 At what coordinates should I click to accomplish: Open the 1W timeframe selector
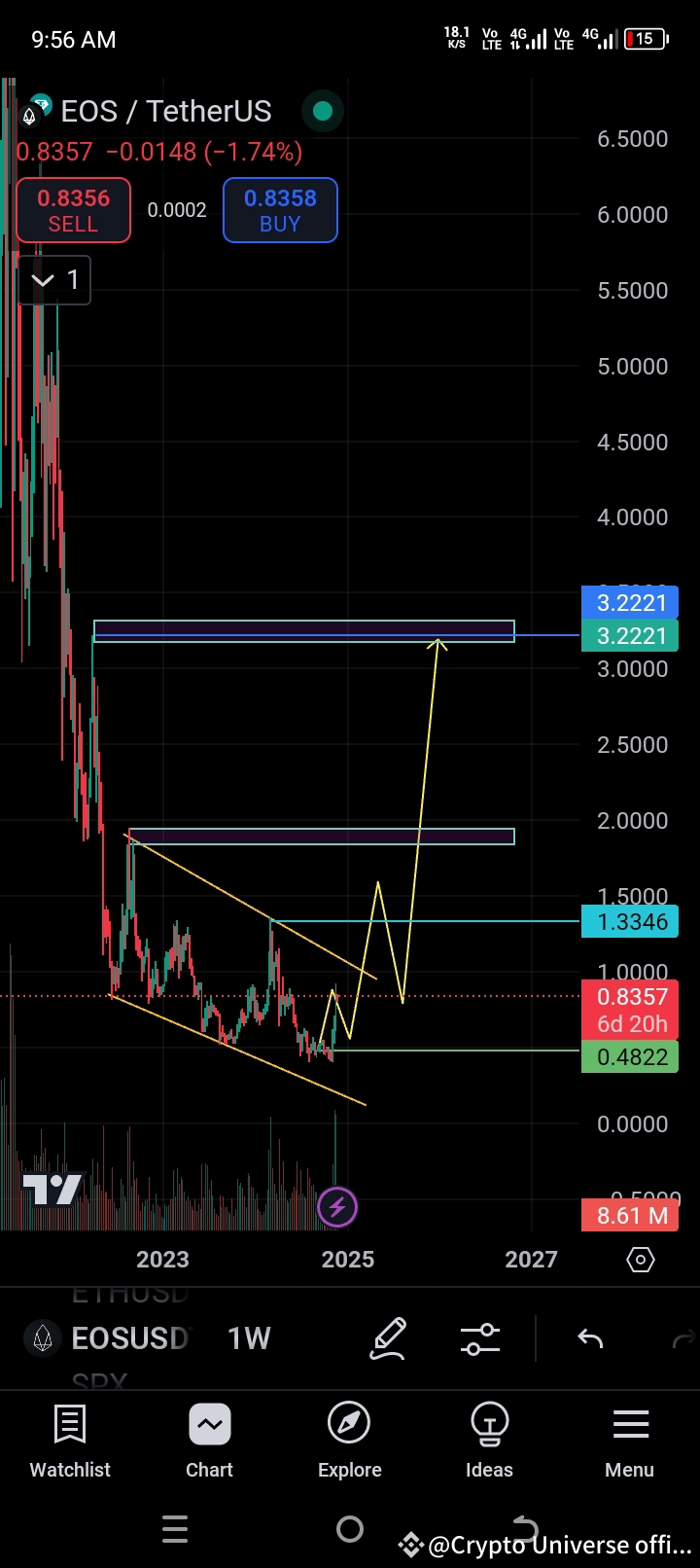click(249, 1338)
